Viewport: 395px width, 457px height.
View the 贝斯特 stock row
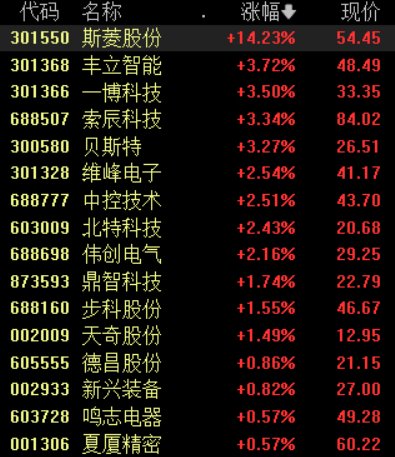pos(197,146)
